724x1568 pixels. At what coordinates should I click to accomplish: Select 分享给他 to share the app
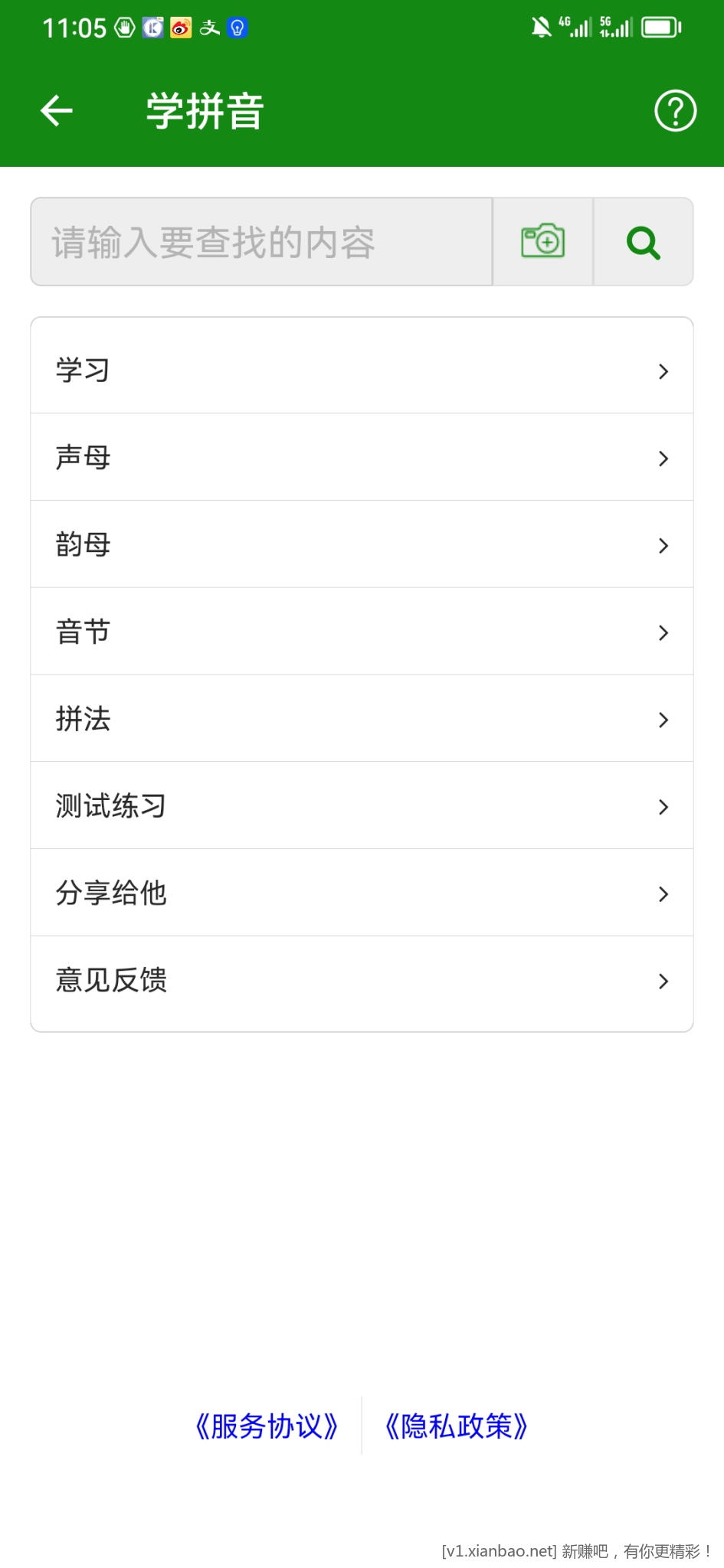point(362,893)
